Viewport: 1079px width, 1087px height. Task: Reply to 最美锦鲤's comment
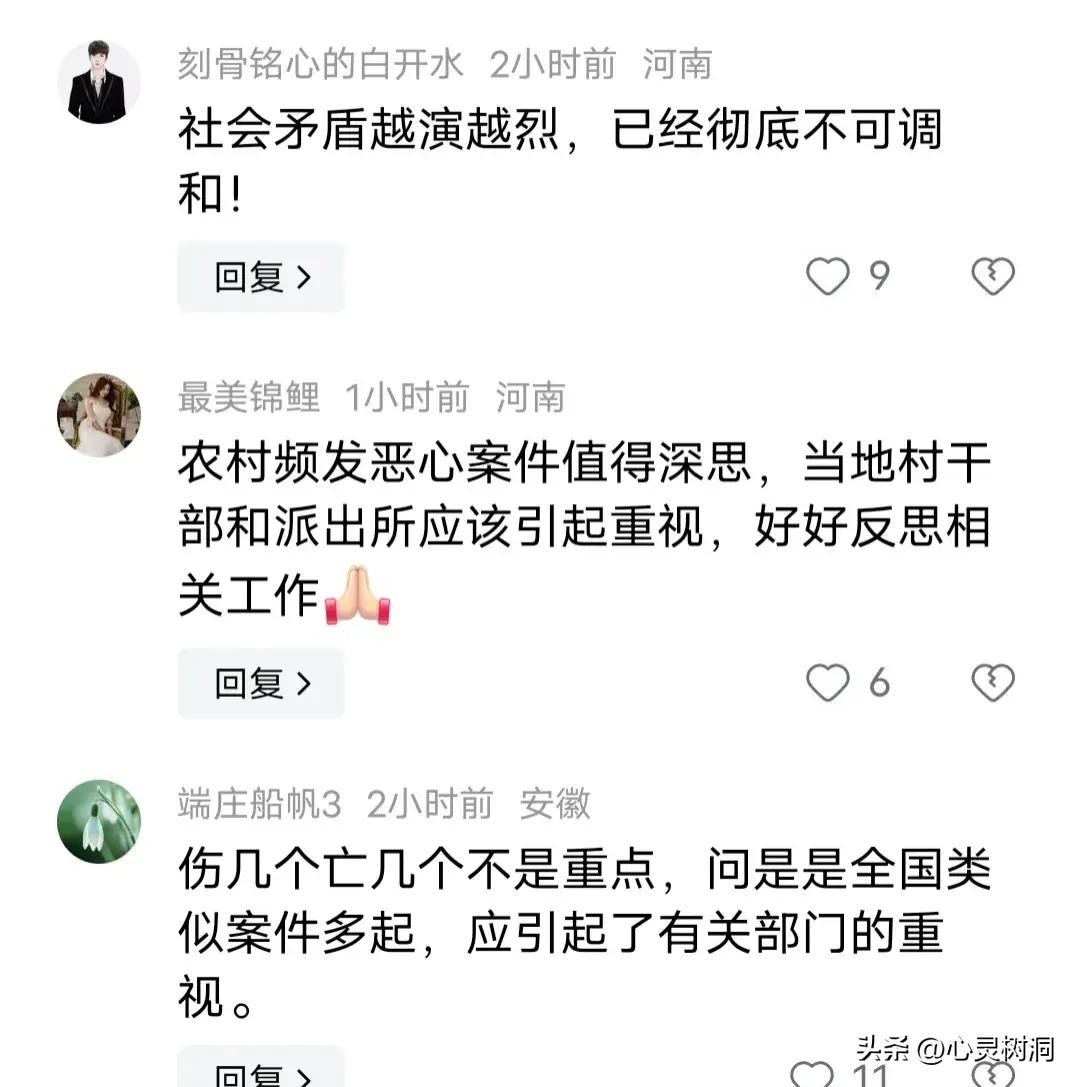[261, 684]
